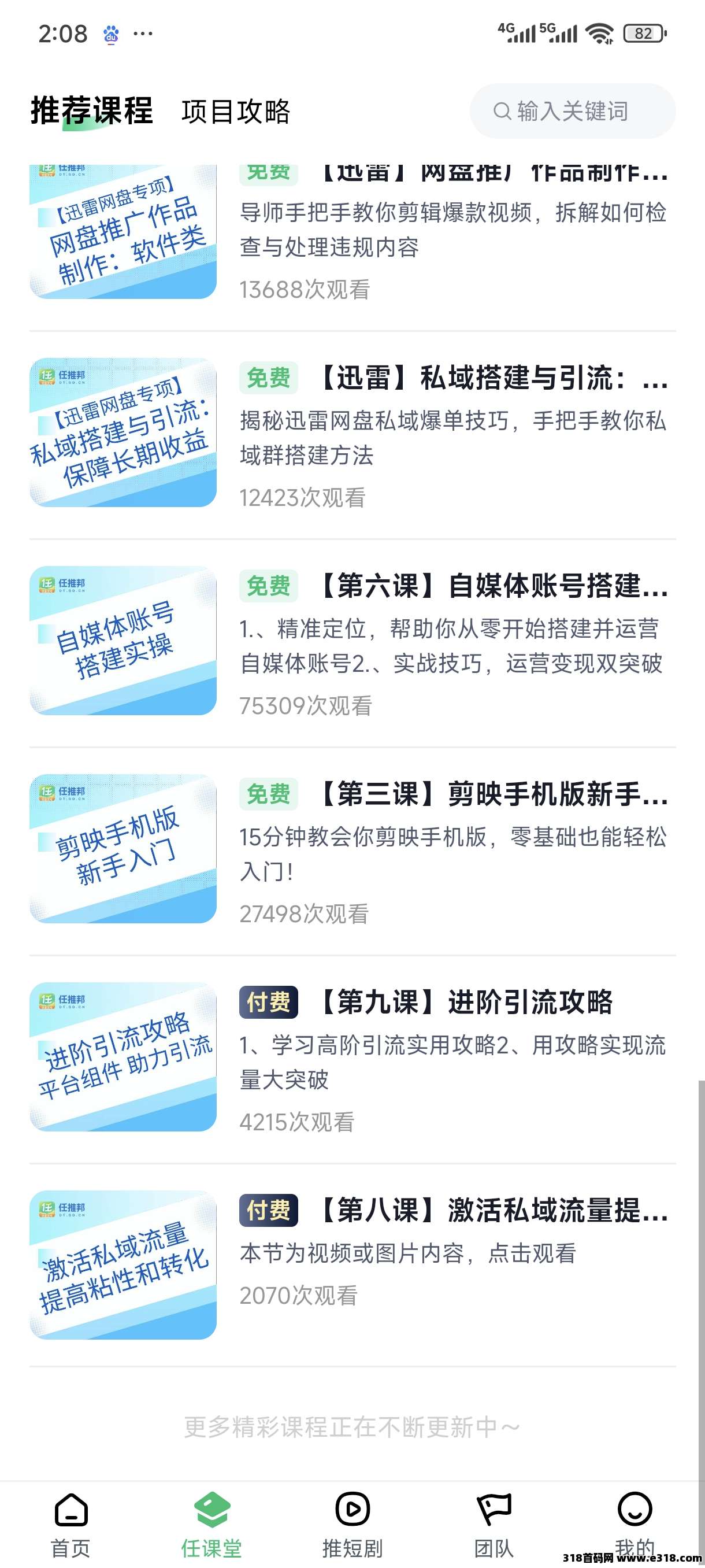Switch to the 项目攻略 tab
The width and height of the screenshot is (705, 1568).
click(236, 112)
